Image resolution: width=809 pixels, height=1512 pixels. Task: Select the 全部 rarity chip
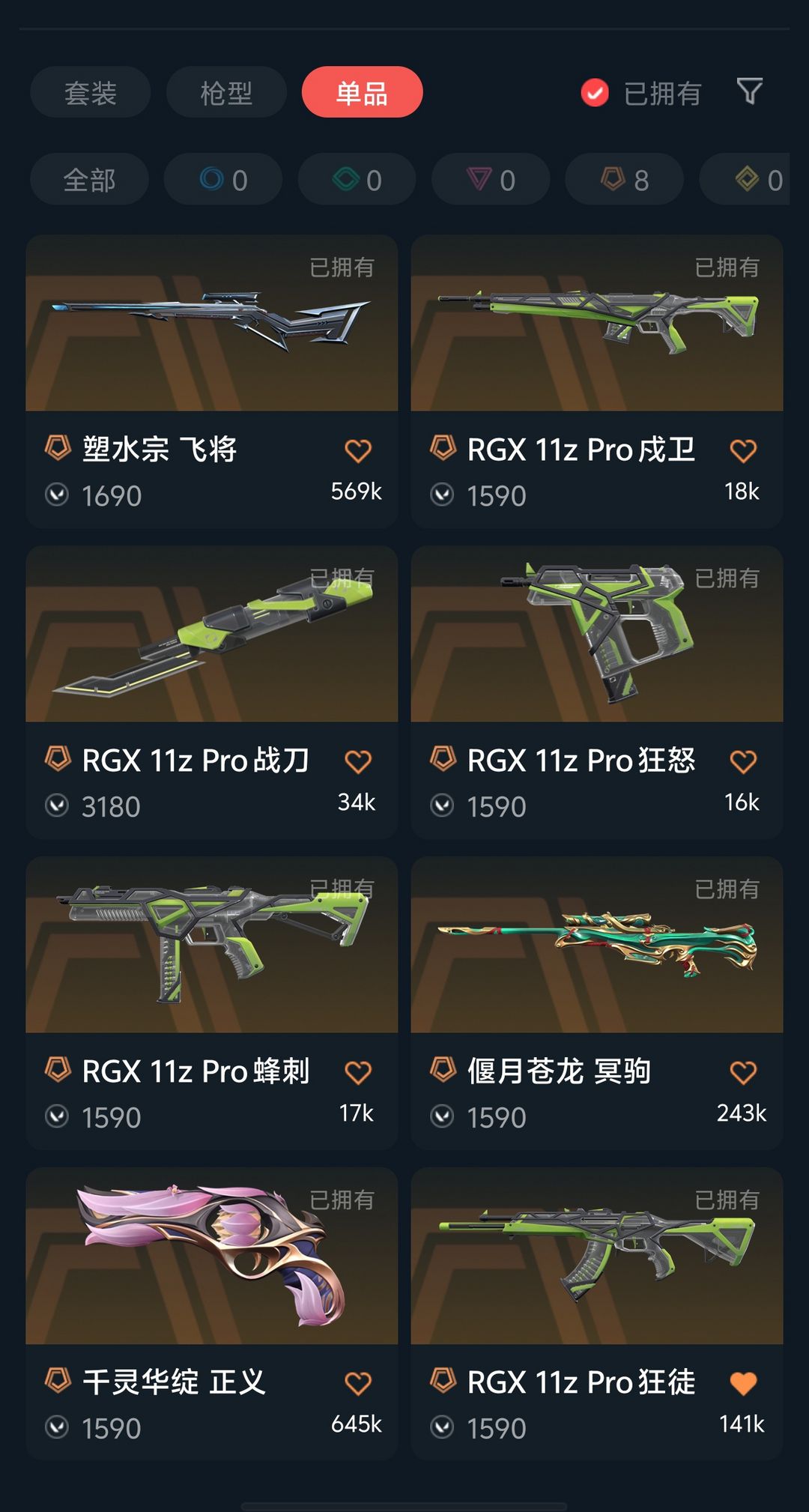89,179
